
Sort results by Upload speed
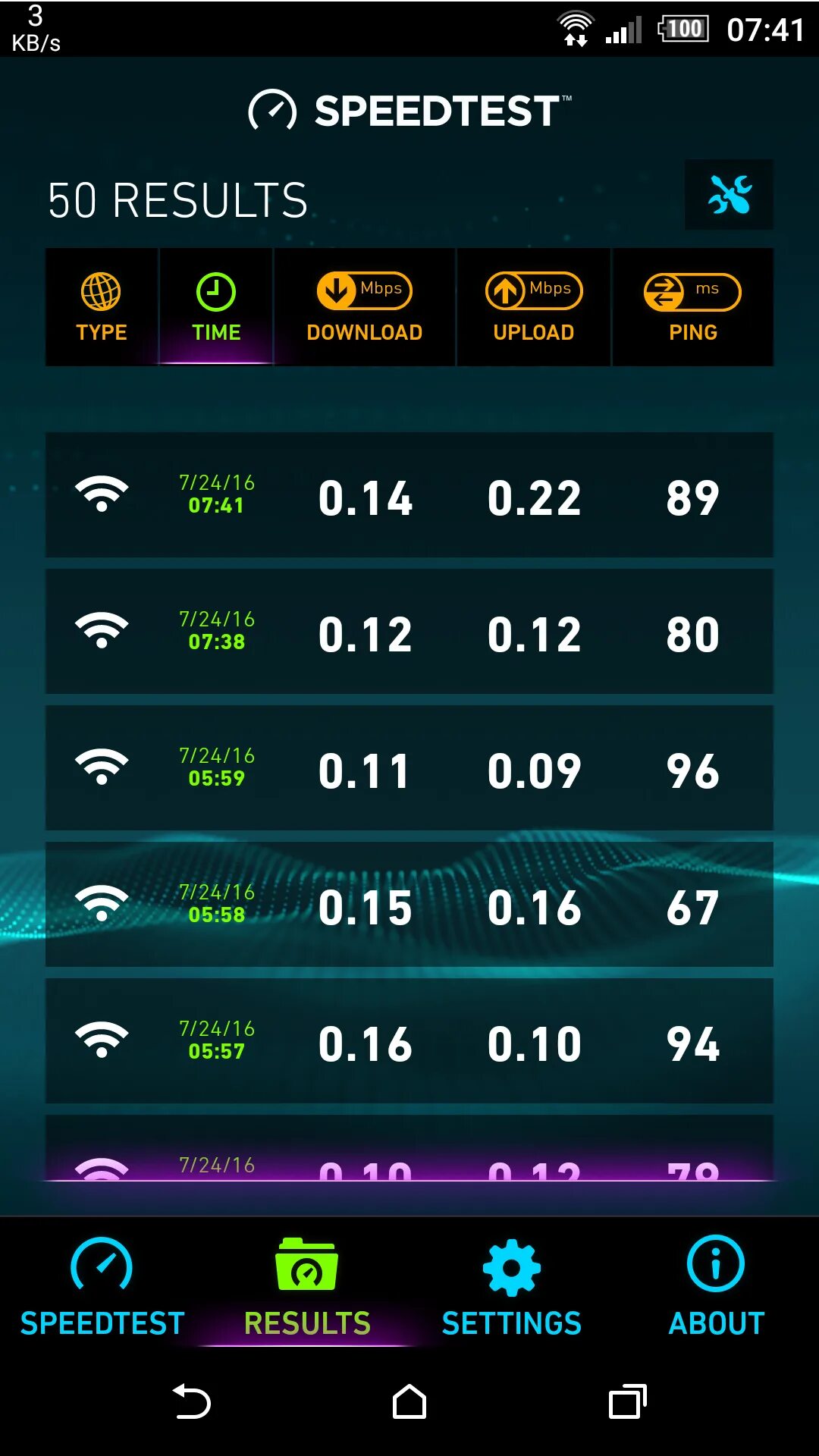tap(534, 307)
